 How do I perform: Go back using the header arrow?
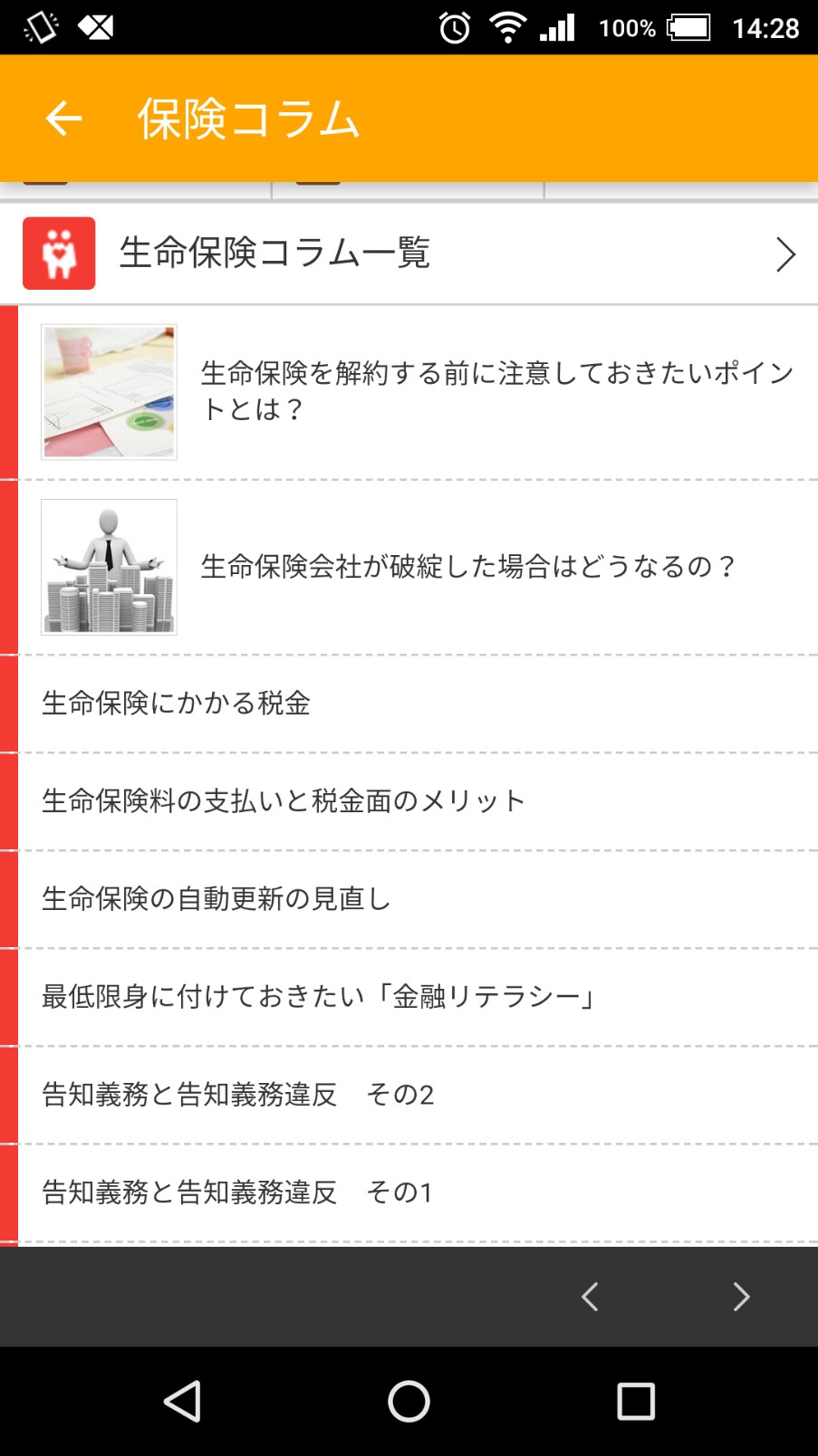tap(63, 119)
